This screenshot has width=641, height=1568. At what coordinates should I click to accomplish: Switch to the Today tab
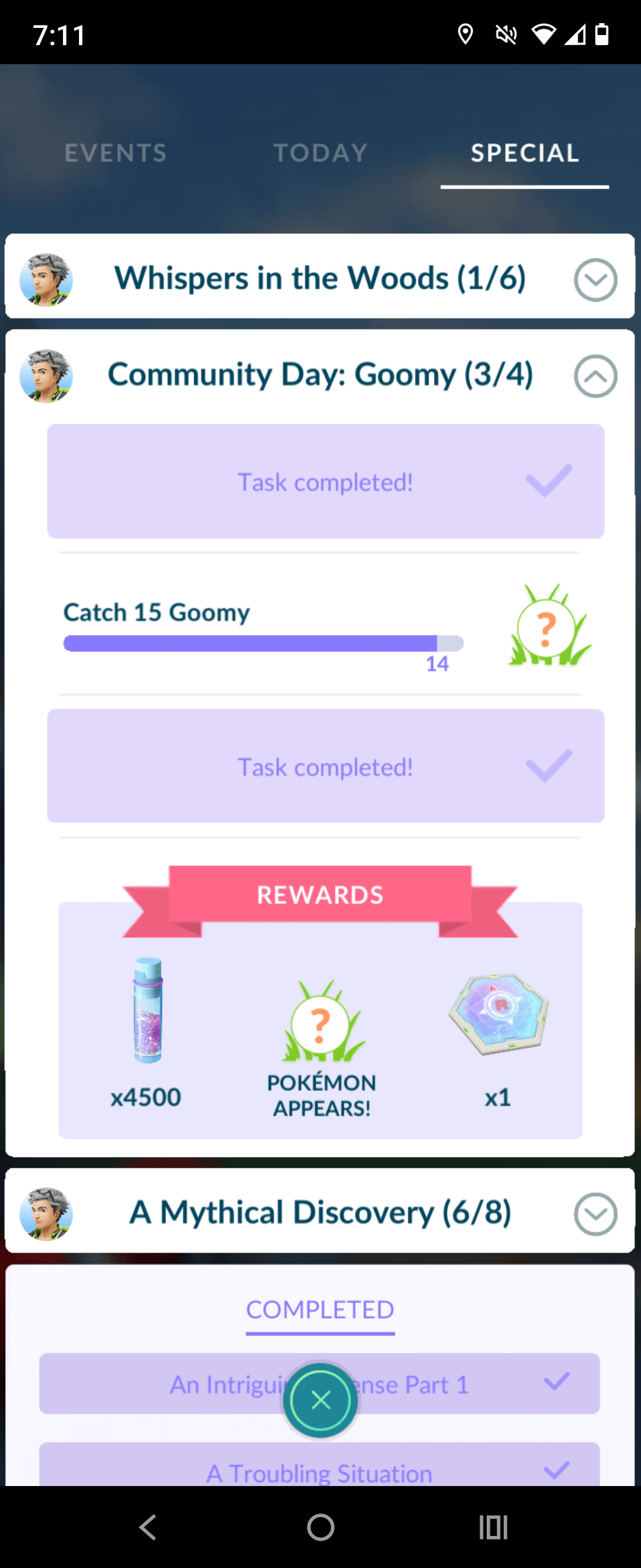click(320, 153)
